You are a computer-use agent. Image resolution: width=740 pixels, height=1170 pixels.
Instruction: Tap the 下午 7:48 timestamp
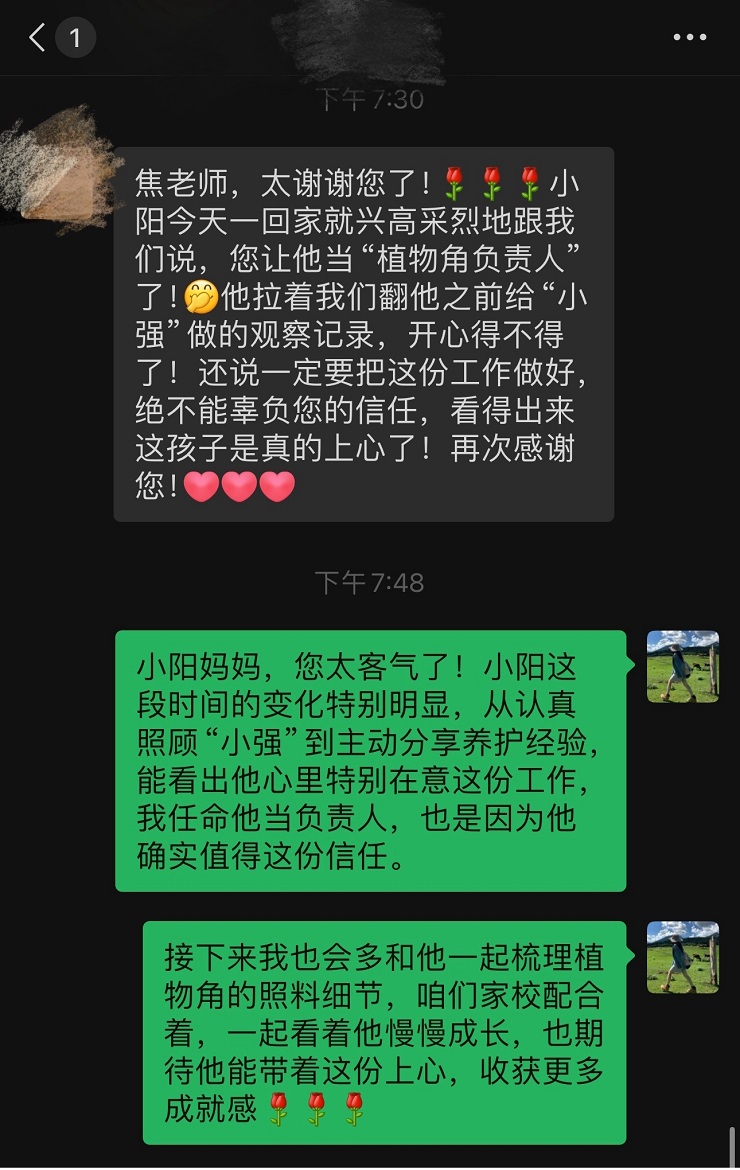[x=370, y=578]
